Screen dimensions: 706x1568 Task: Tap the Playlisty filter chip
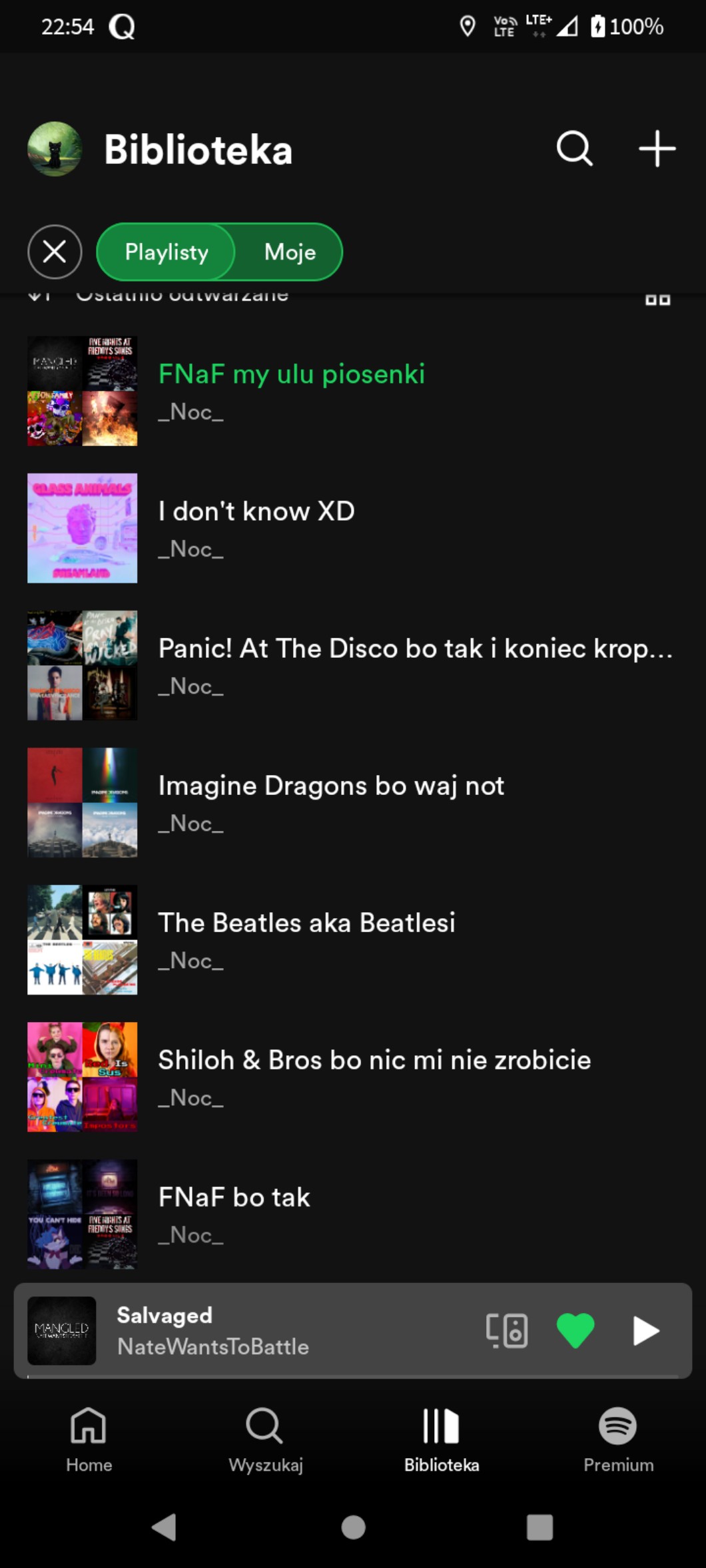point(167,252)
